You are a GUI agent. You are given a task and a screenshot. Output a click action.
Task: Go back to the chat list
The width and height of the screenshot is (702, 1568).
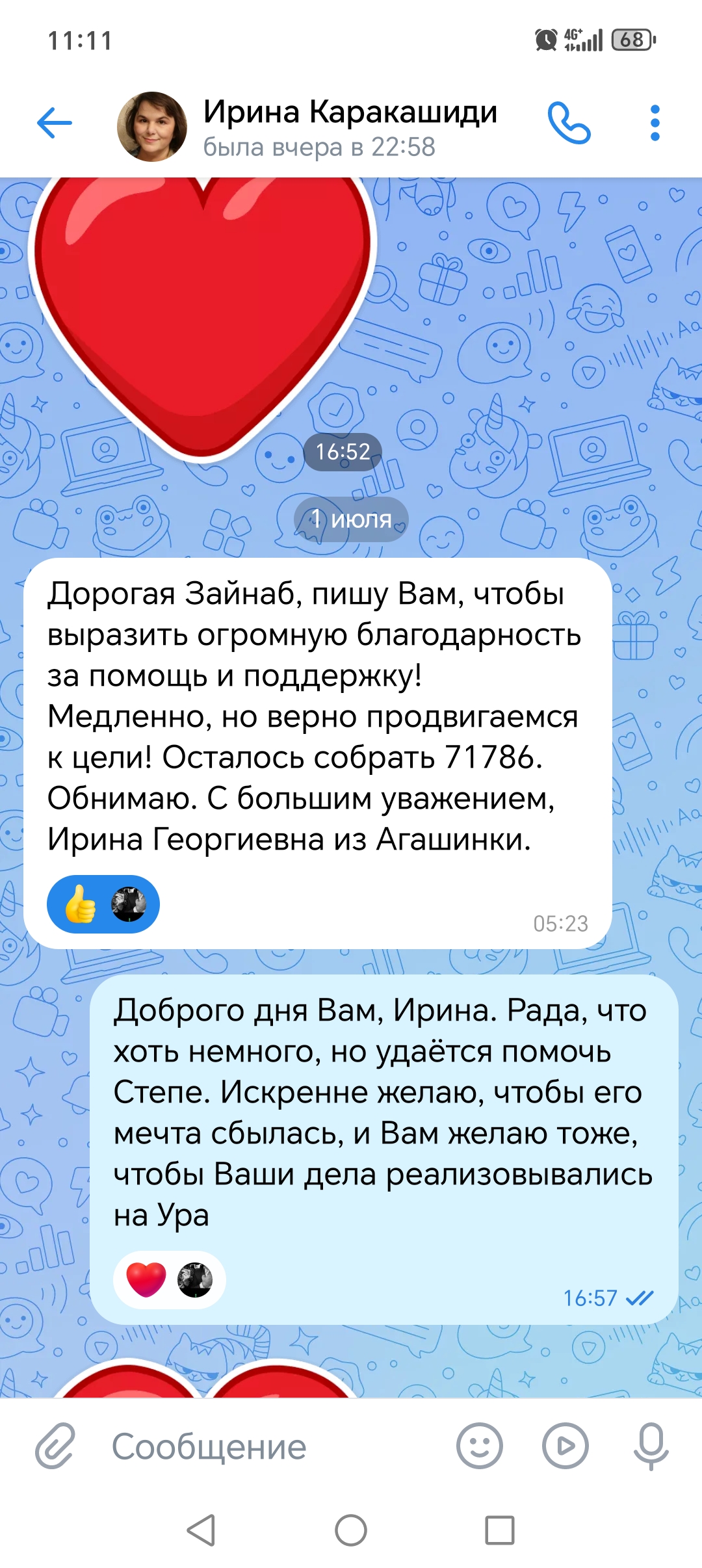(55, 123)
